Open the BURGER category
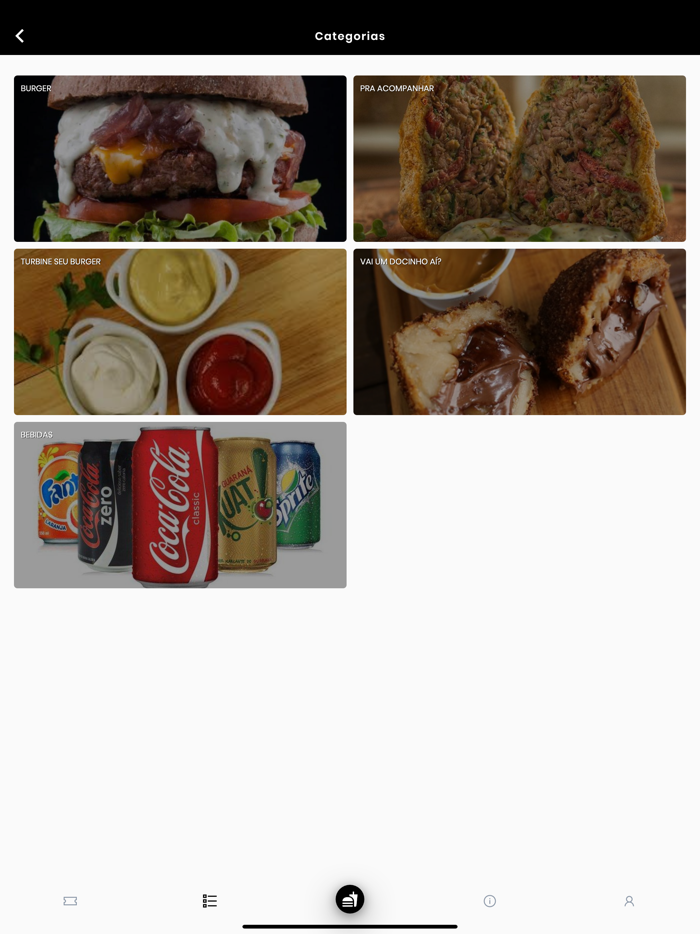This screenshot has height=934, width=700. 180,158
